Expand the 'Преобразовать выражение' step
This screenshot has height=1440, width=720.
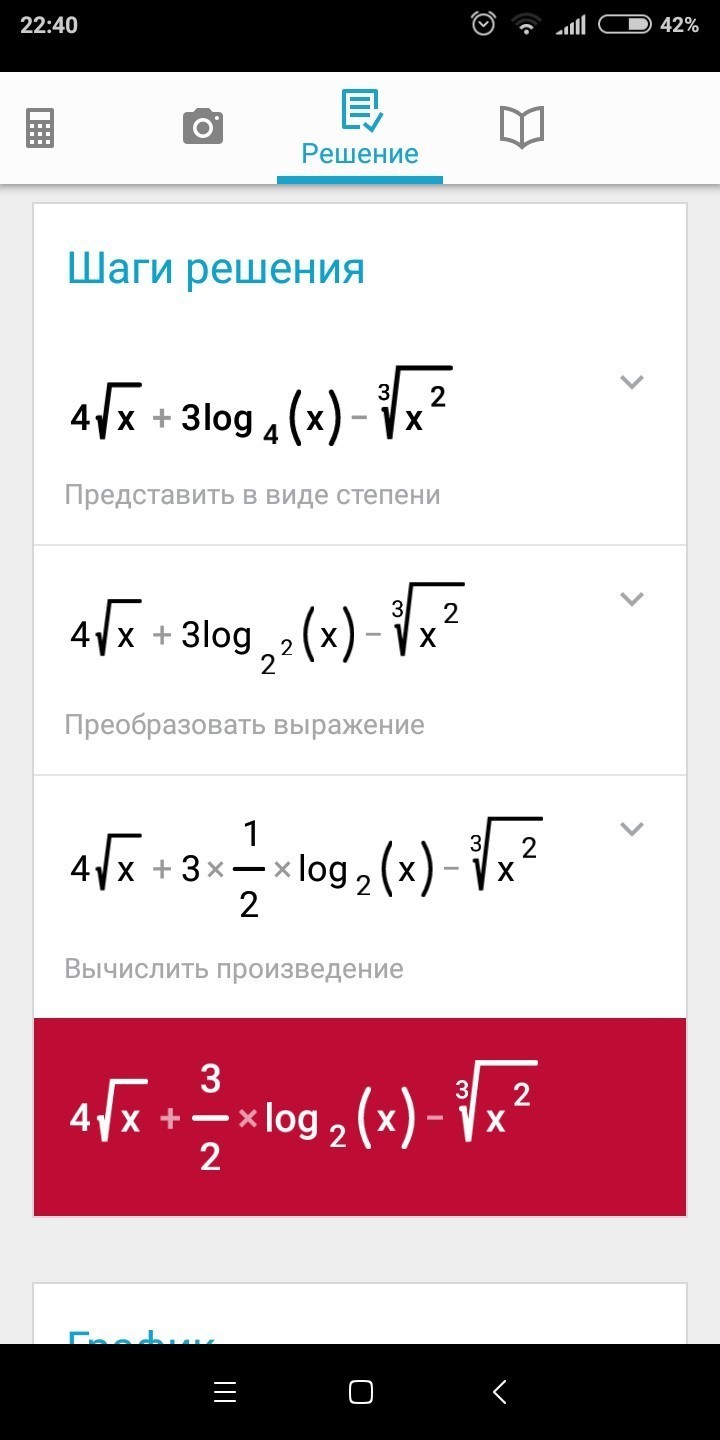pyautogui.click(x=631, y=599)
